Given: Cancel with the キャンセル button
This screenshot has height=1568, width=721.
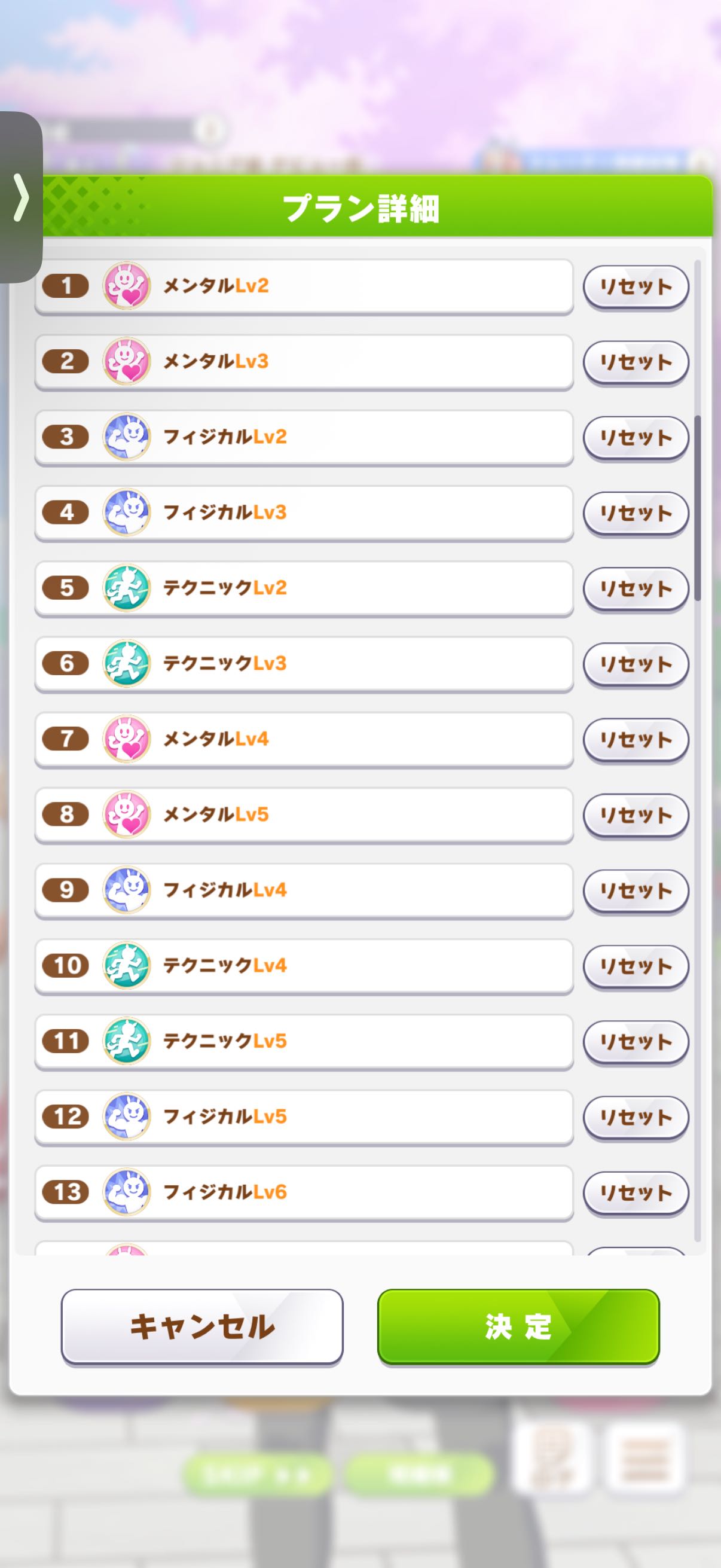Looking at the screenshot, I should click(202, 1326).
